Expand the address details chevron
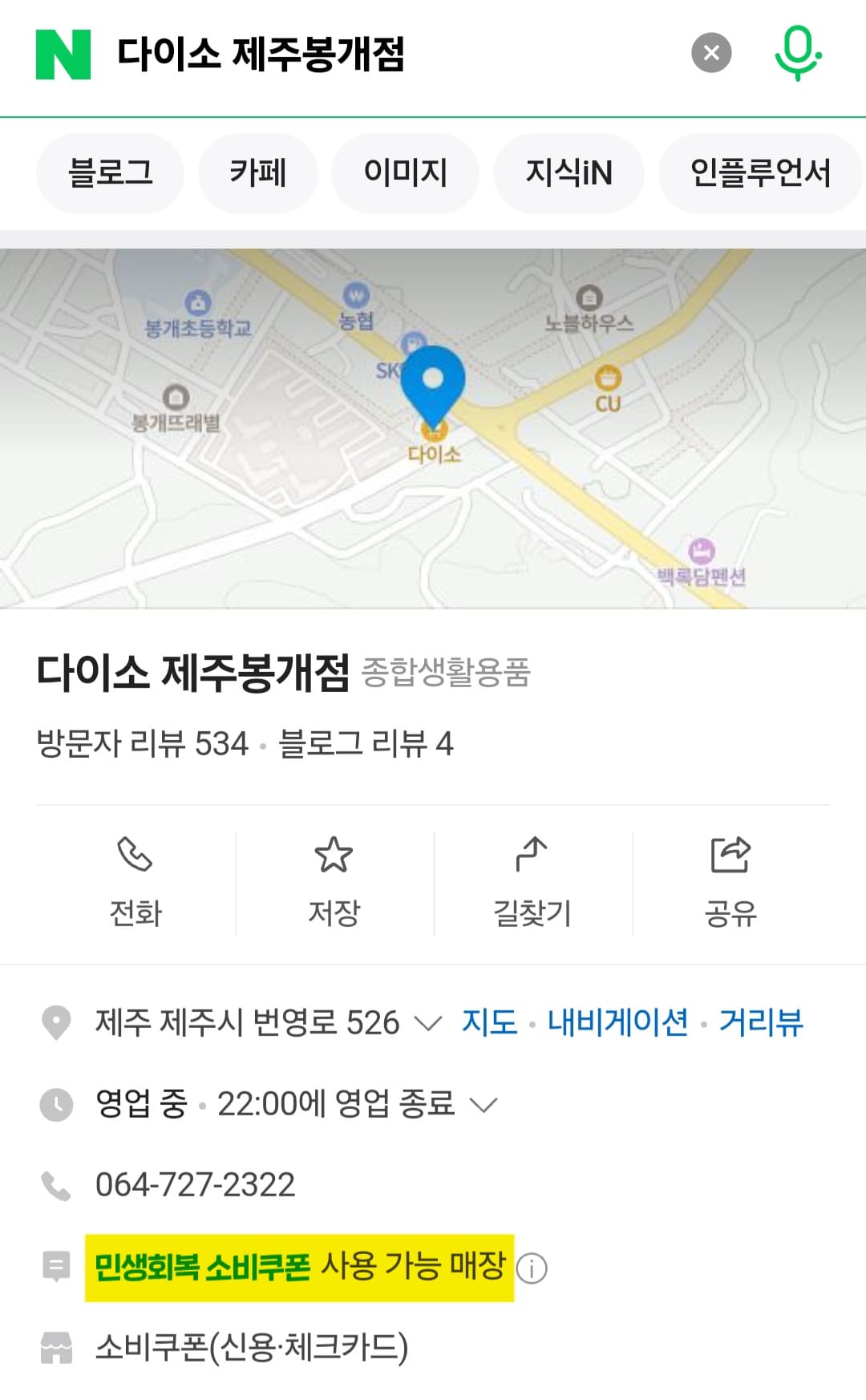Image resolution: width=866 pixels, height=1400 pixels. (x=428, y=1025)
